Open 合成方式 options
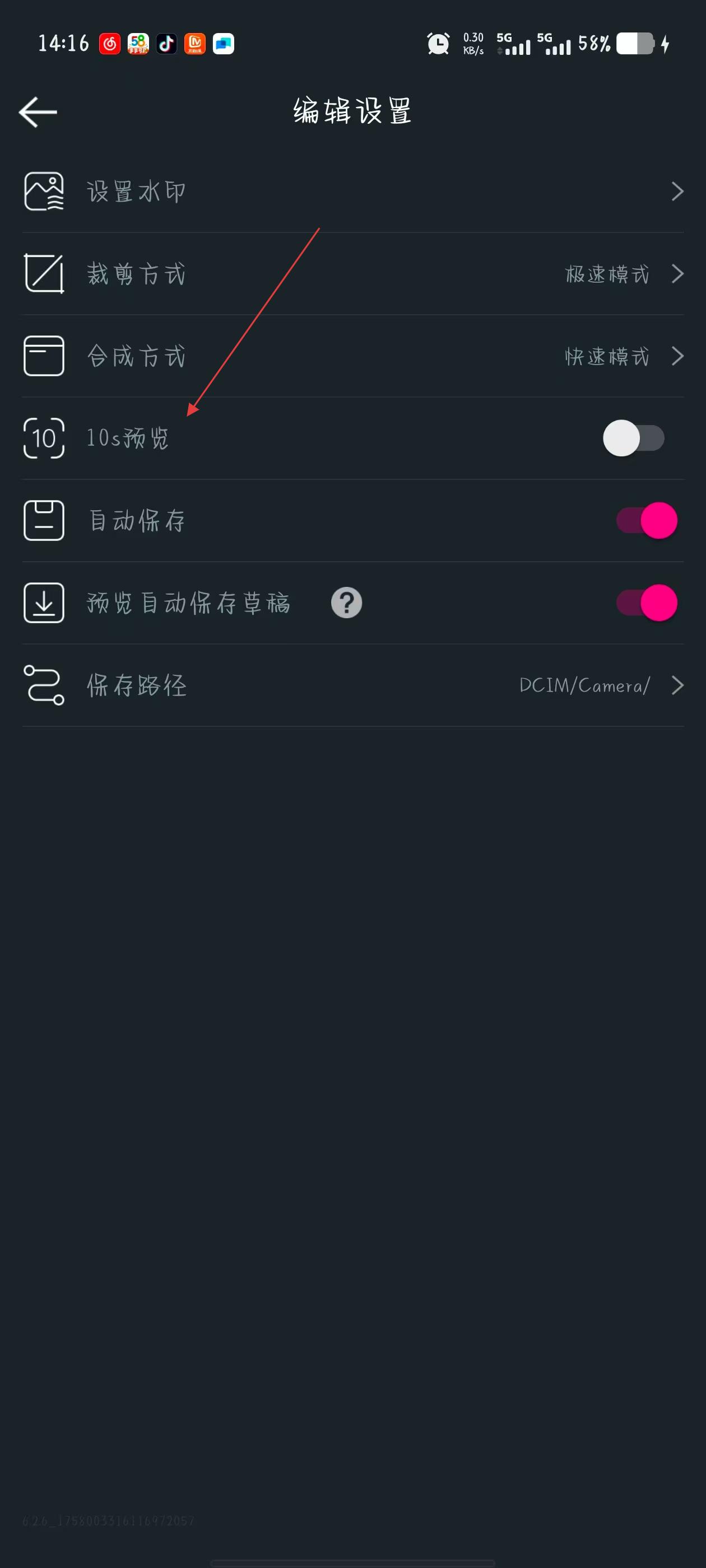 tap(352, 356)
